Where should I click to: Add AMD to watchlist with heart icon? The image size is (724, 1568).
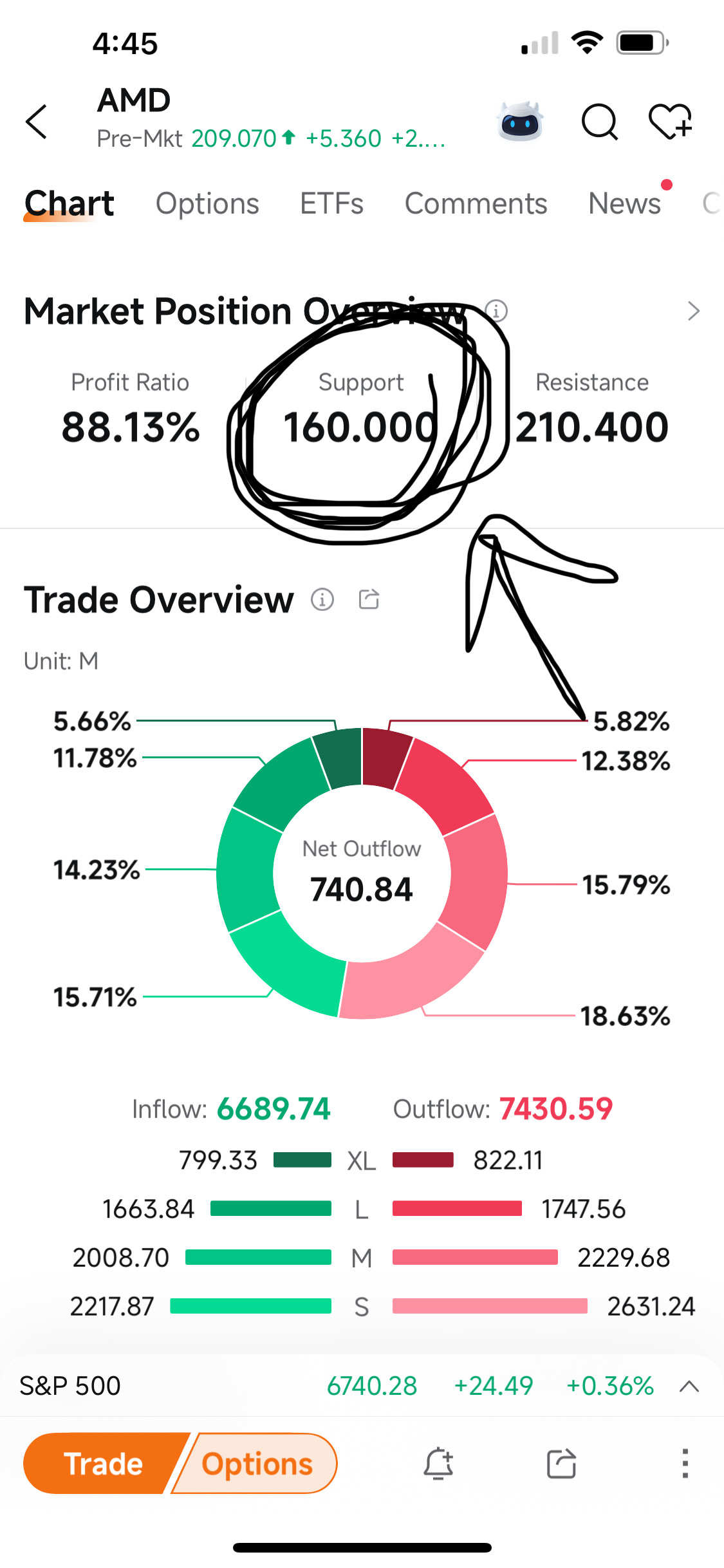670,121
